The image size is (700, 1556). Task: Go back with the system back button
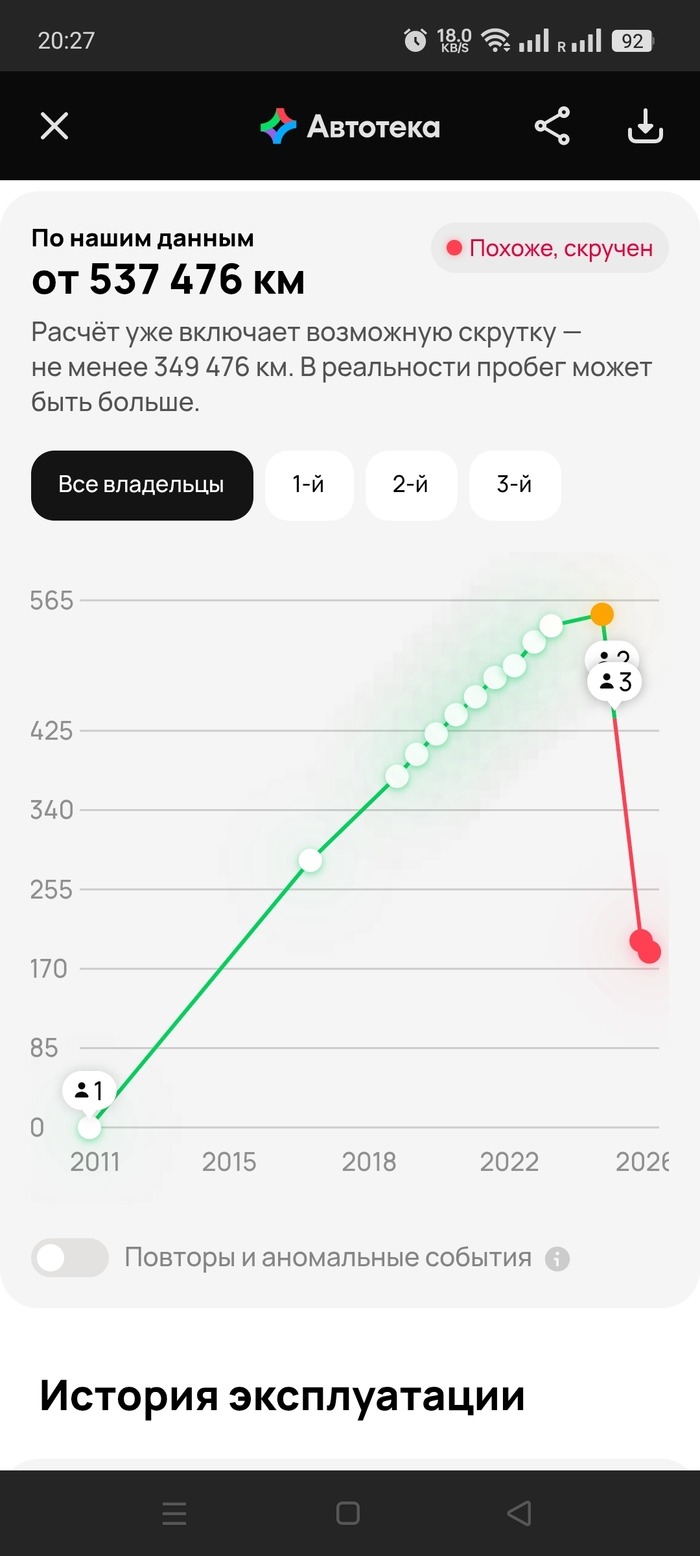tap(518, 1513)
